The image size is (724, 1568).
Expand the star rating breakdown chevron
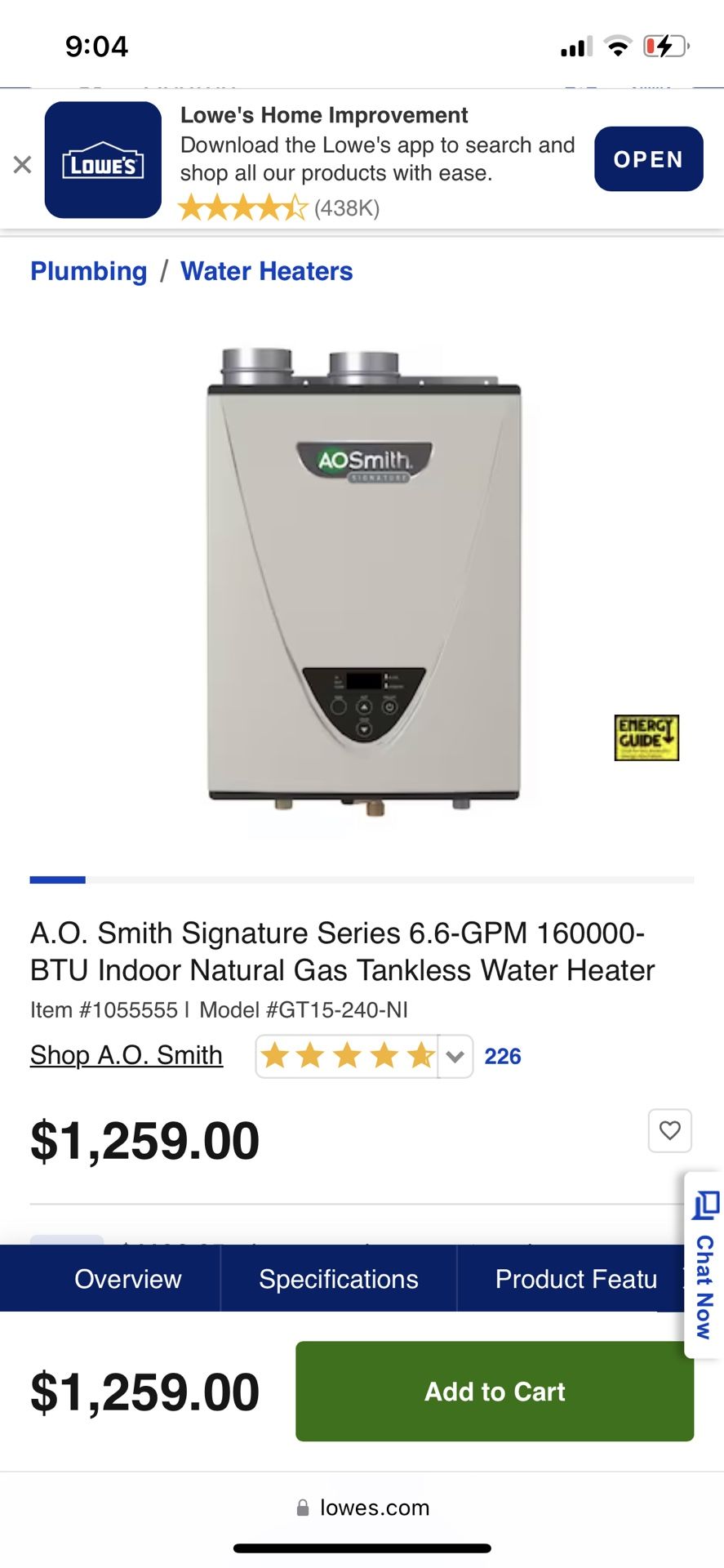(x=455, y=1055)
